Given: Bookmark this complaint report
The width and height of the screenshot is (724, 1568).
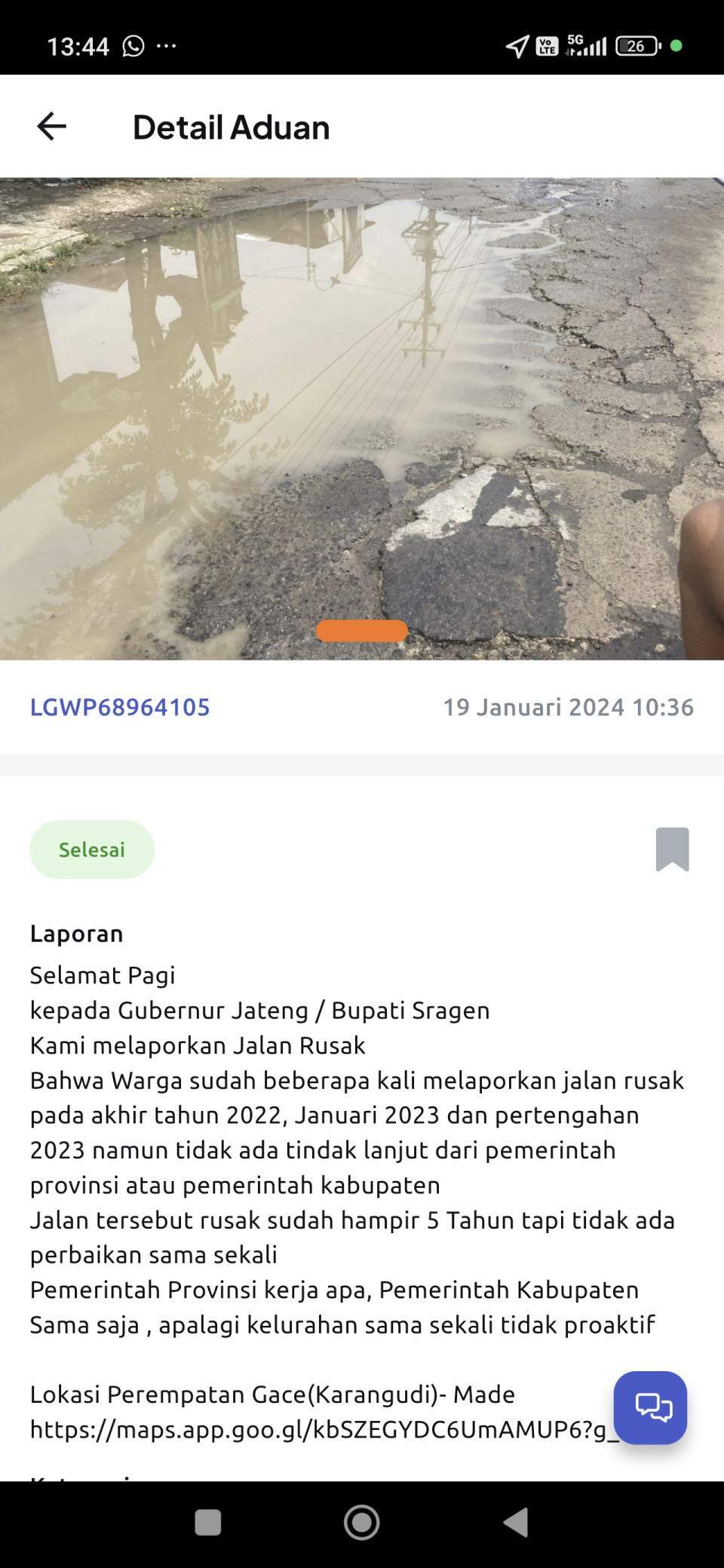Looking at the screenshot, I should 672,849.
